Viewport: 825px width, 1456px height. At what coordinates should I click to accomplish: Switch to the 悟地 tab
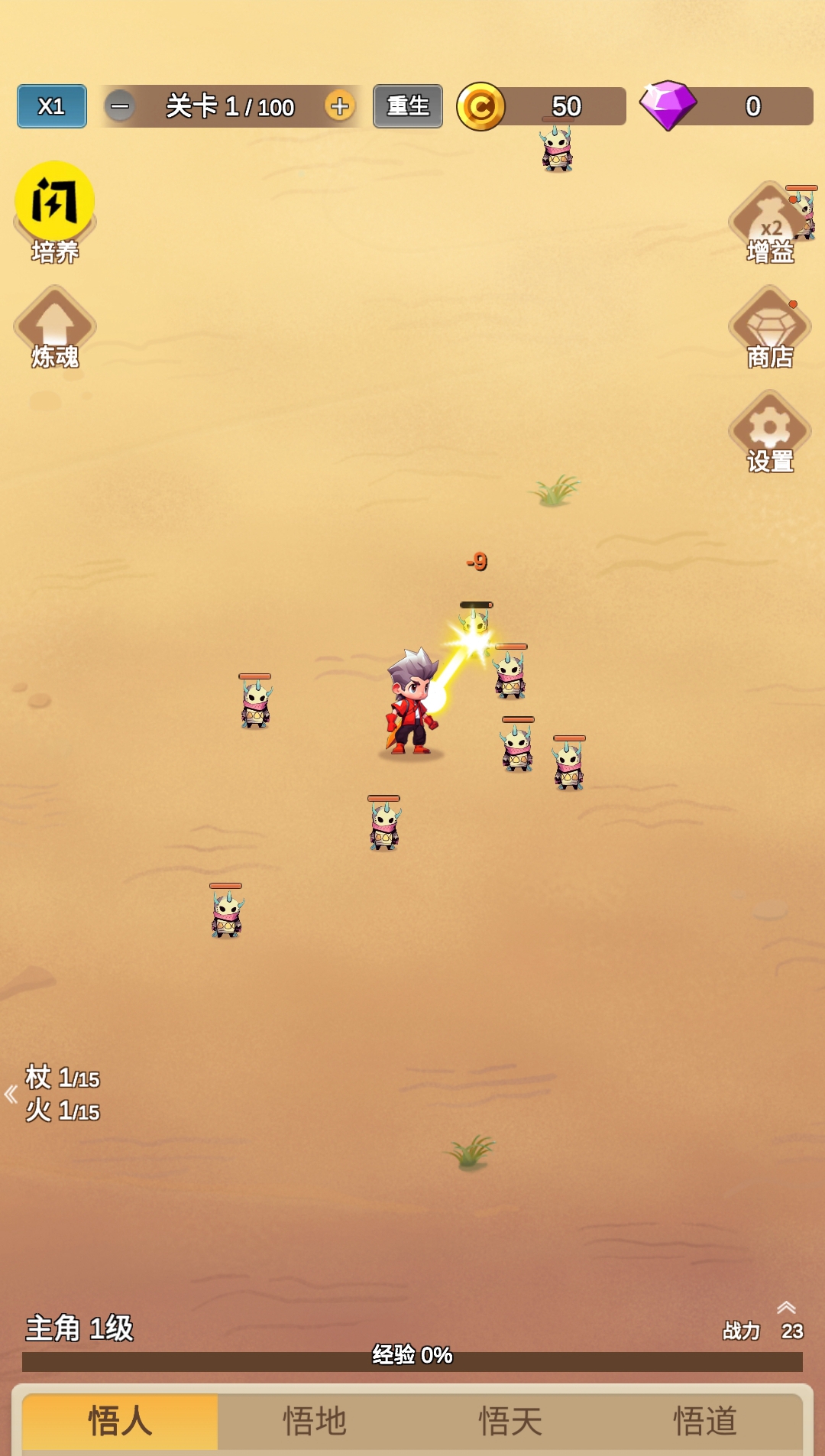coord(315,1422)
